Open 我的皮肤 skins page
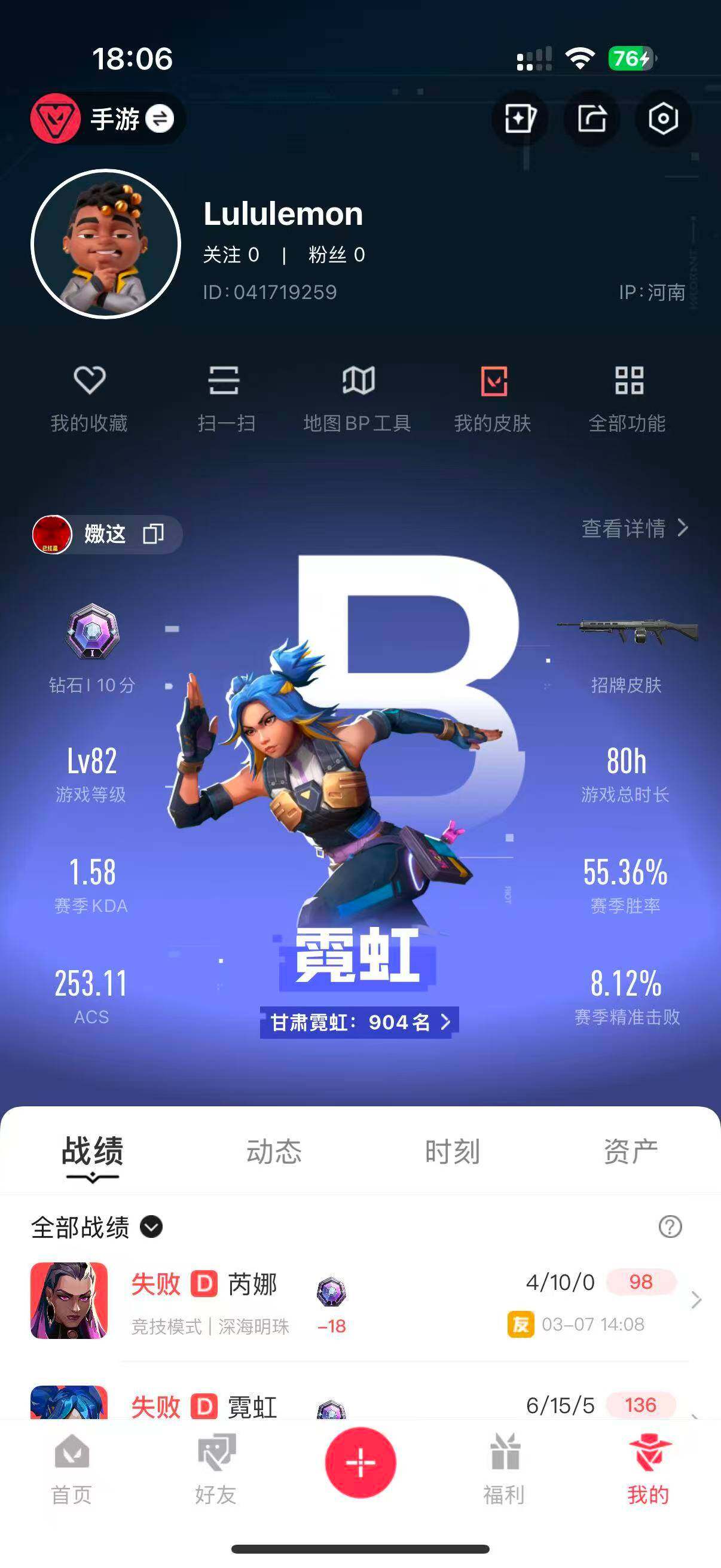This screenshot has width=721, height=1568. 494,396
